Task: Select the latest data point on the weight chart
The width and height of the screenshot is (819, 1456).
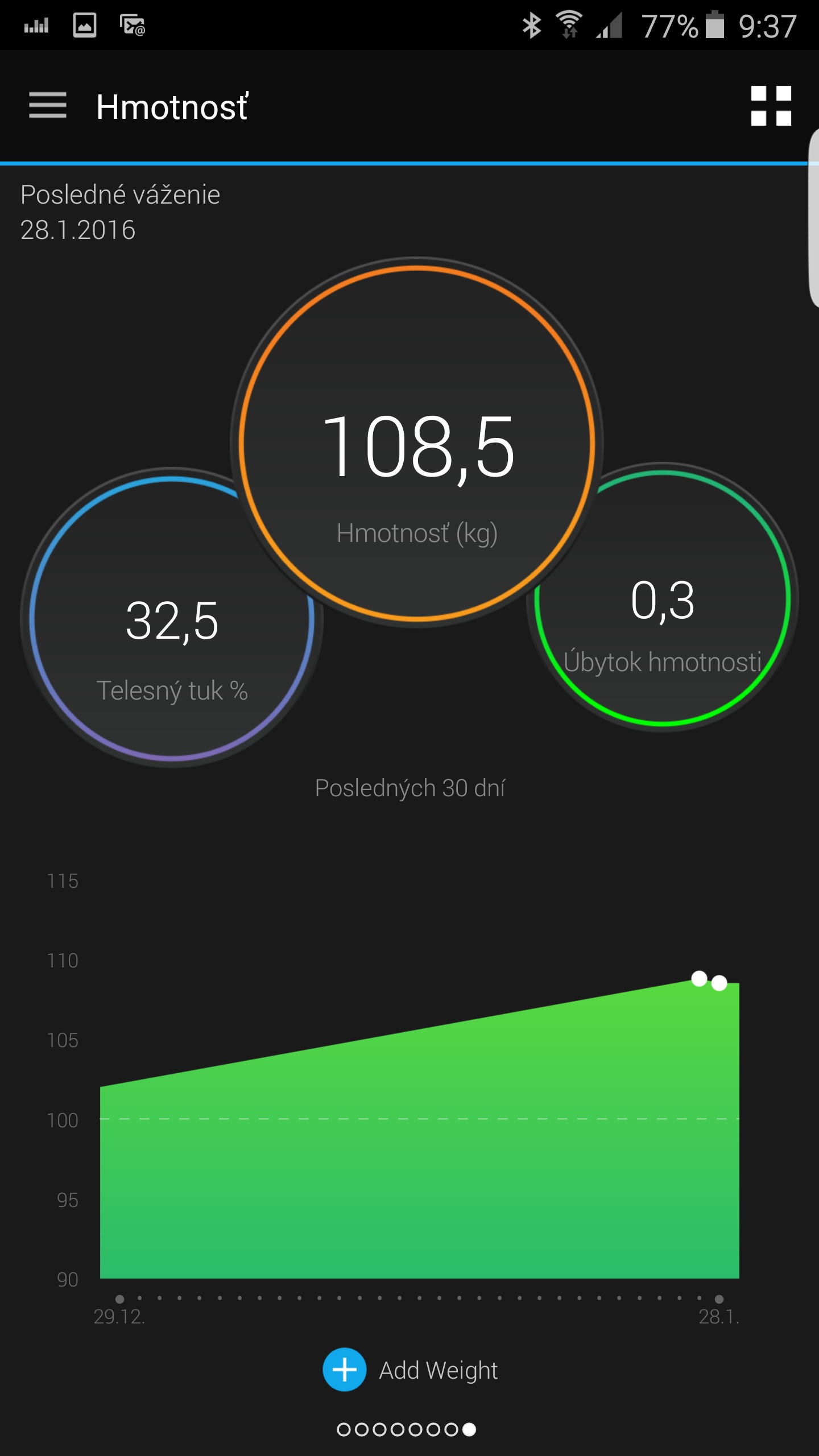Action: point(719,983)
